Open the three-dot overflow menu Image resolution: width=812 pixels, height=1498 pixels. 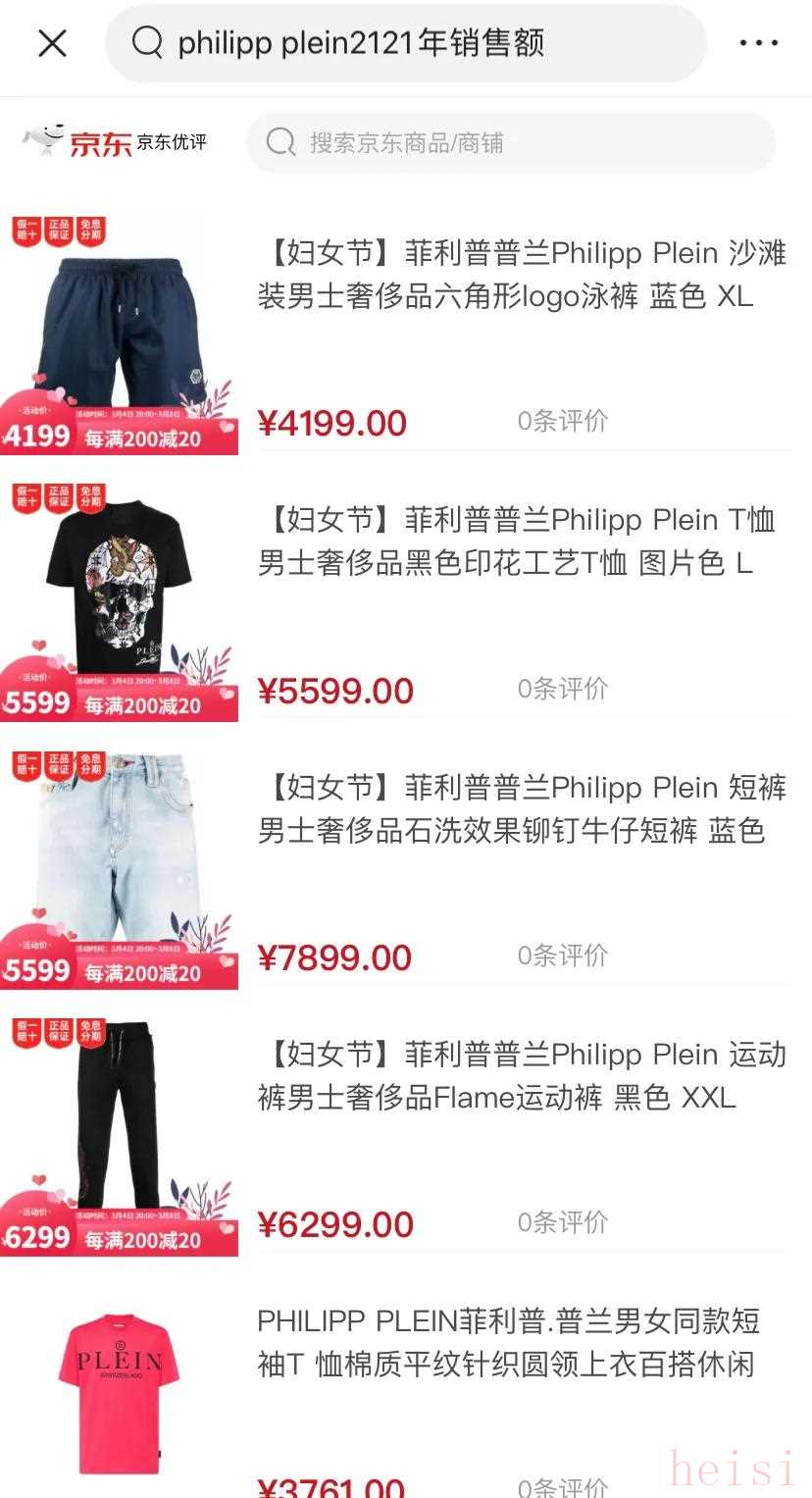tap(758, 43)
